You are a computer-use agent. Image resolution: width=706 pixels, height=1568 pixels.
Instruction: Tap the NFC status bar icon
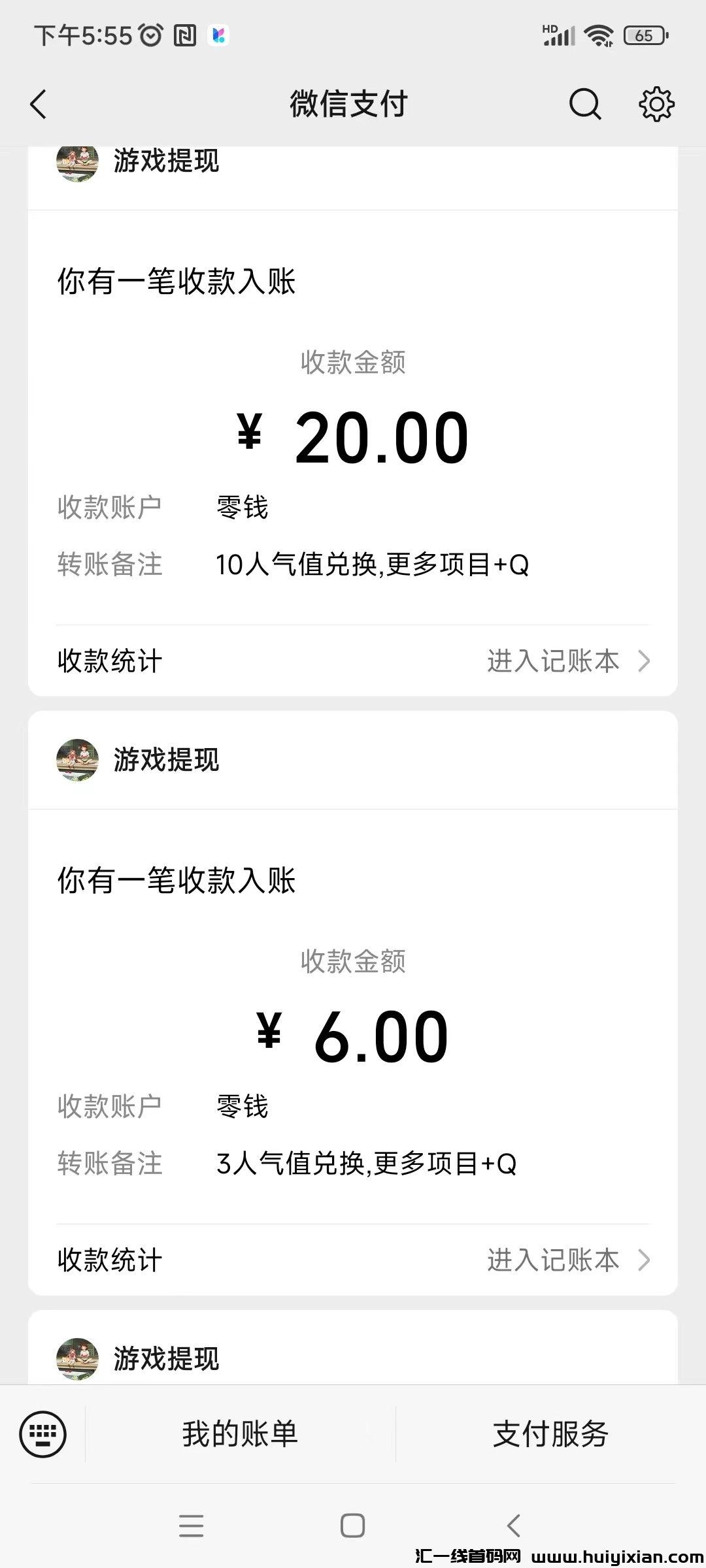[185, 35]
